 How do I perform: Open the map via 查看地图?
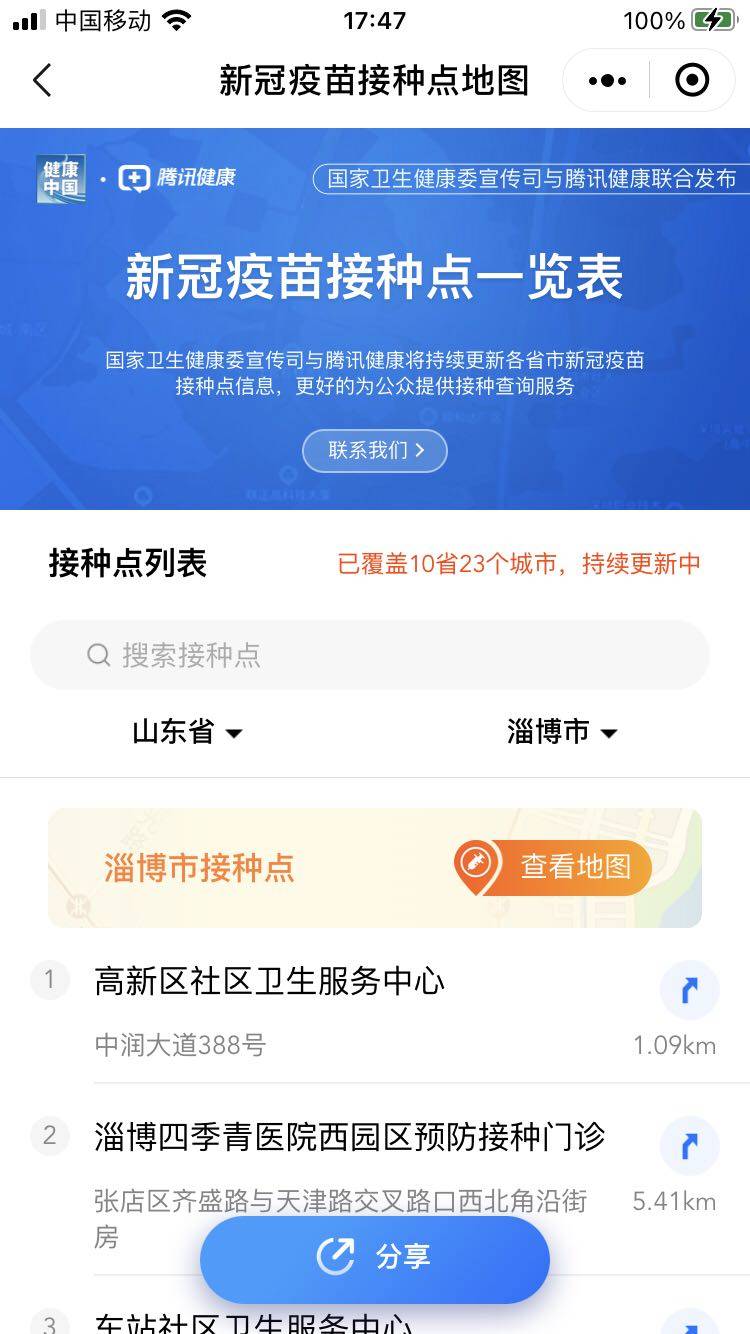(x=553, y=867)
